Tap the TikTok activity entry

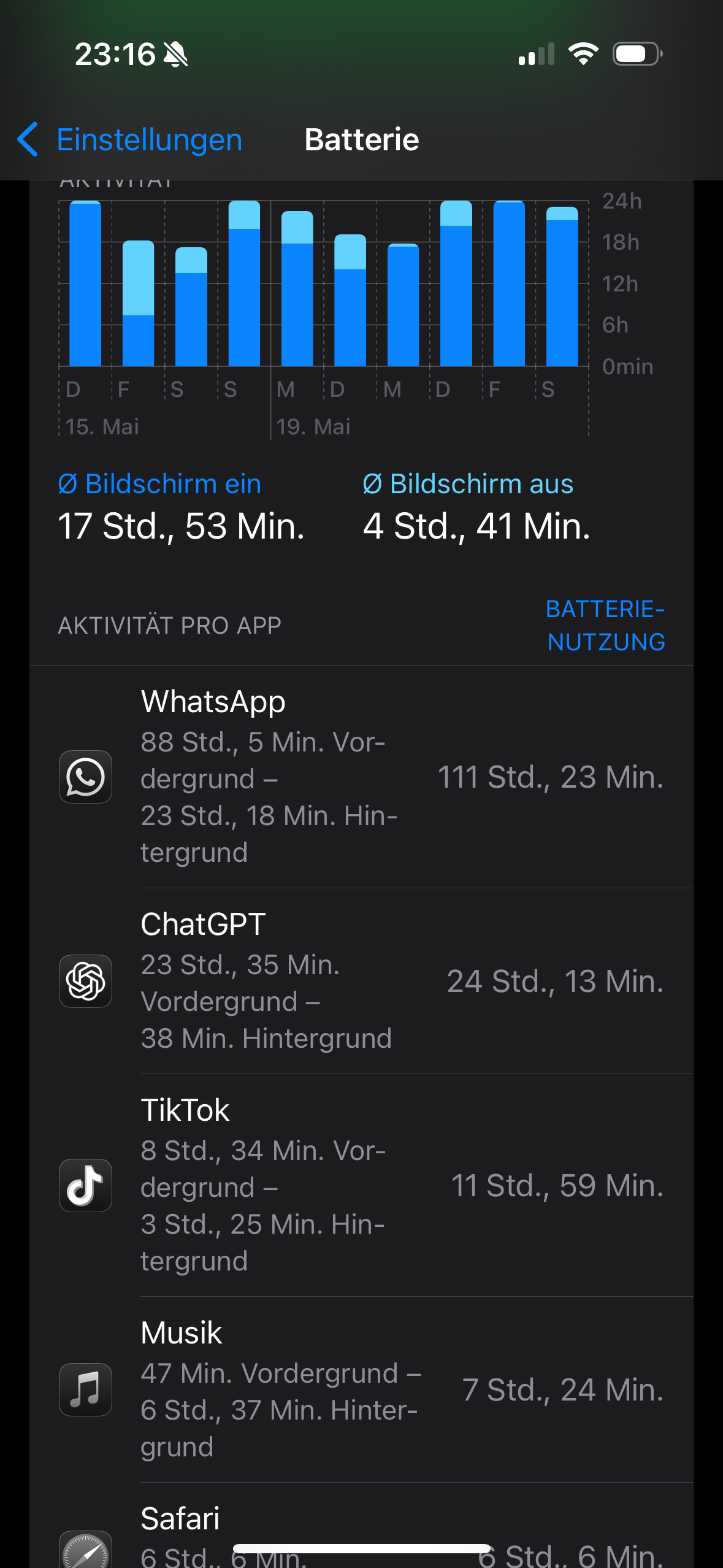(361, 1185)
